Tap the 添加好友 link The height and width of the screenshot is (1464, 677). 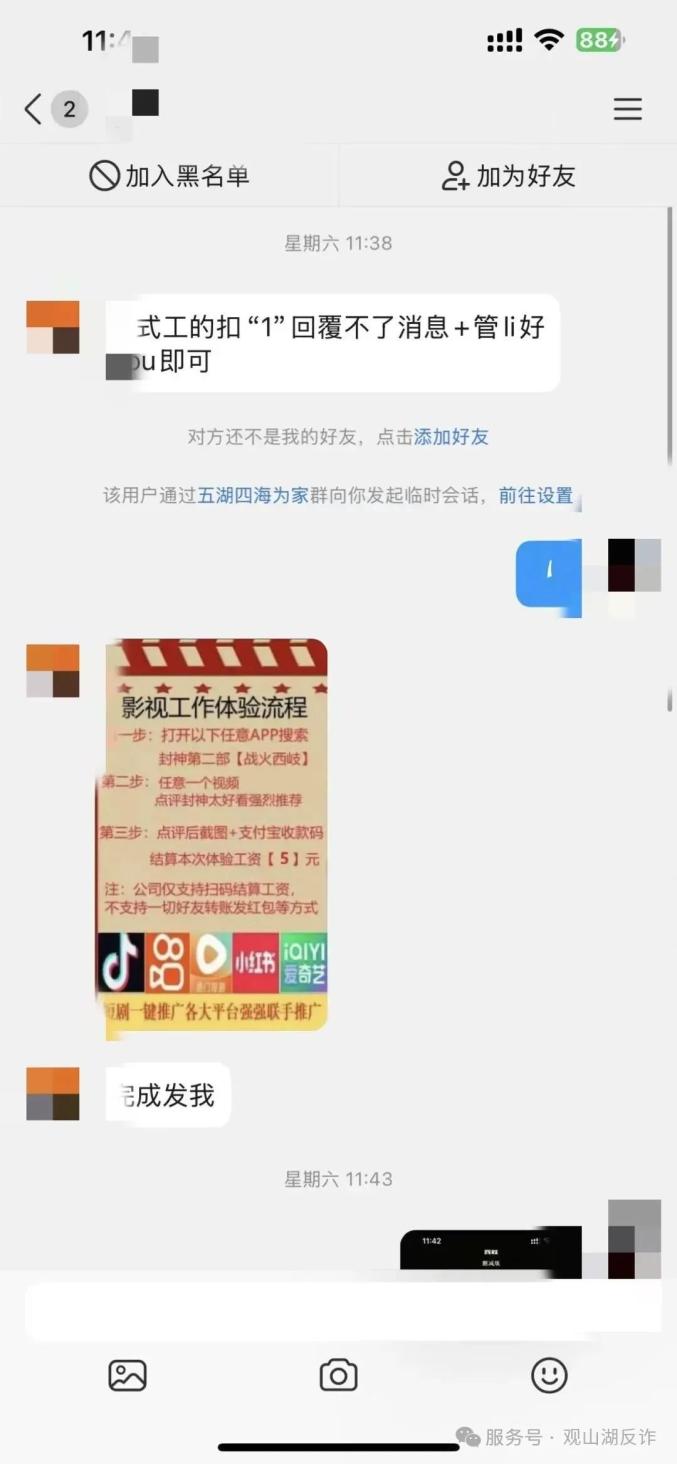[451, 437]
